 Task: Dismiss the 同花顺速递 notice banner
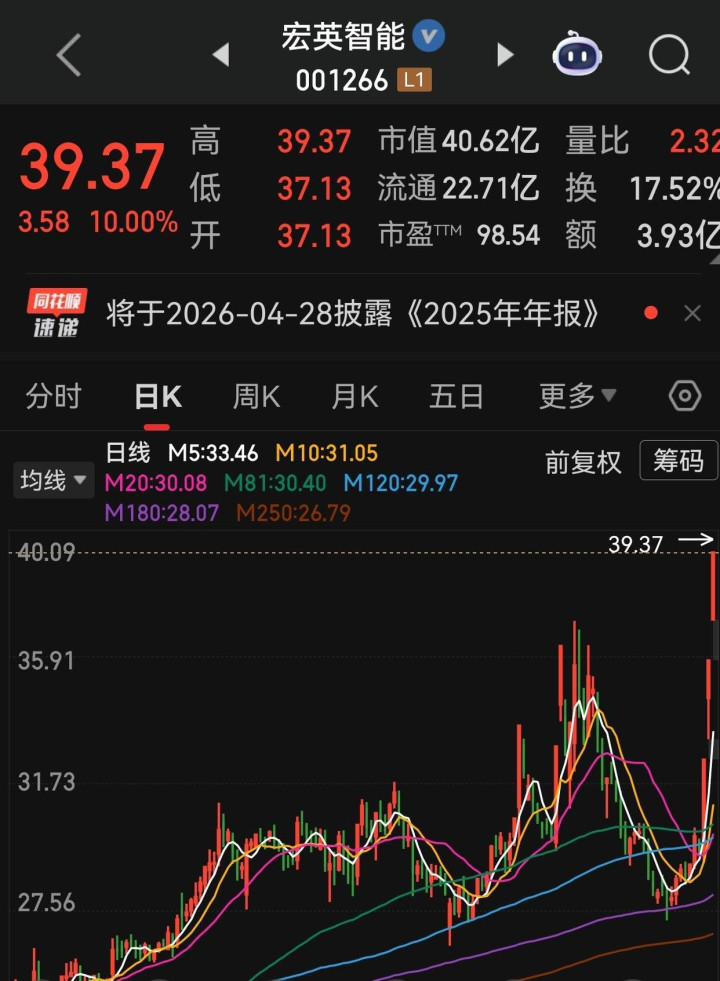[x=692, y=314]
